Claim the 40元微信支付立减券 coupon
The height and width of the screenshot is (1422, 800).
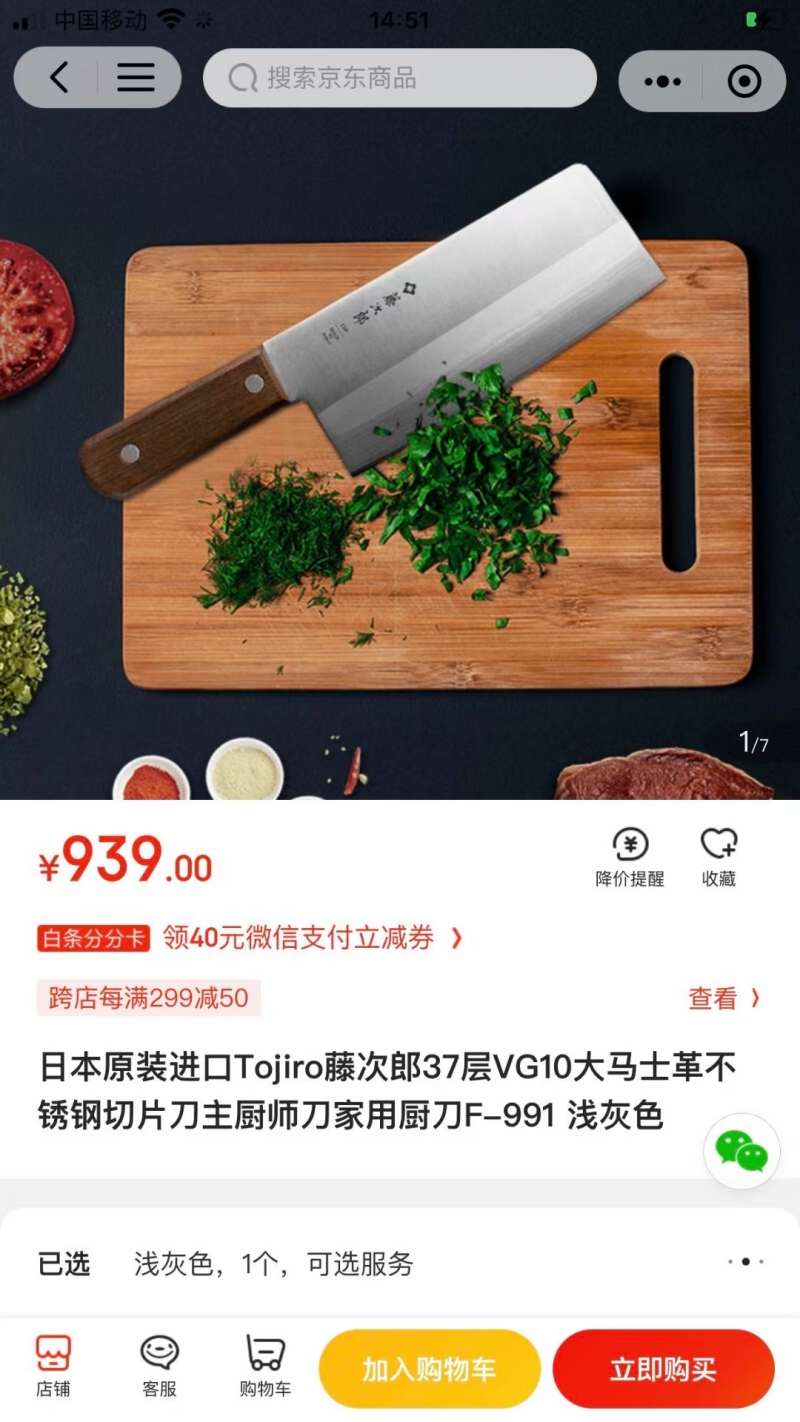(x=313, y=938)
